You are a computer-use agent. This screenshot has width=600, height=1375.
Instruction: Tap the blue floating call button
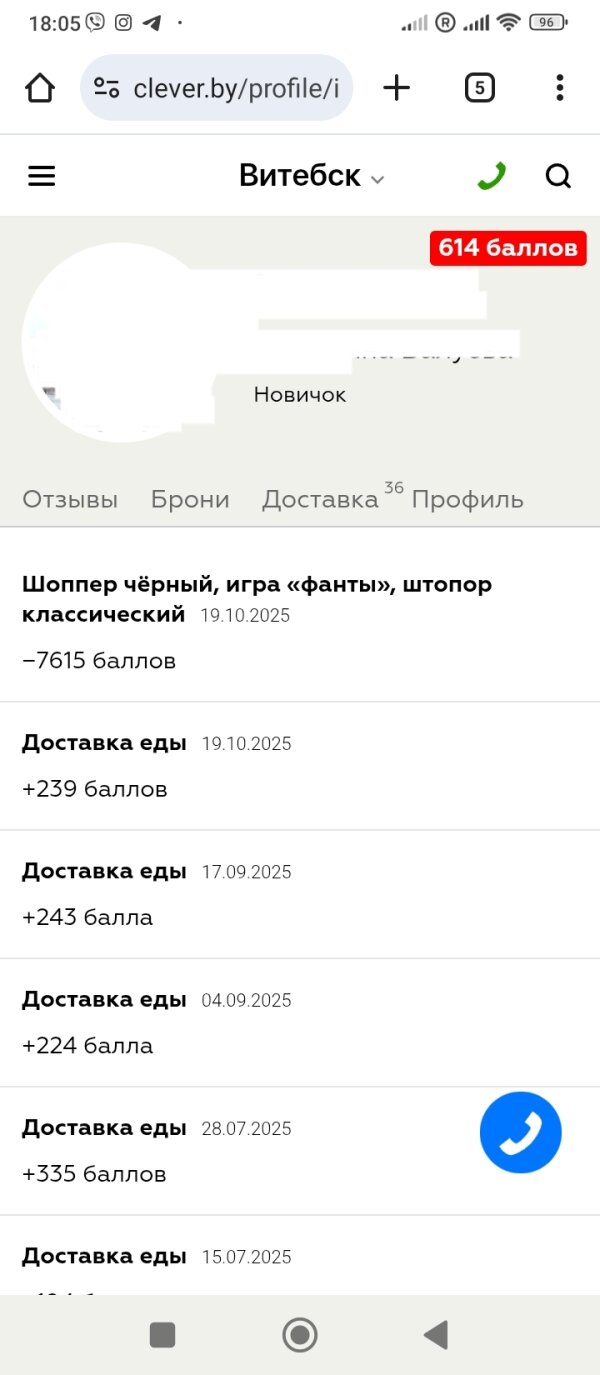tap(520, 1132)
